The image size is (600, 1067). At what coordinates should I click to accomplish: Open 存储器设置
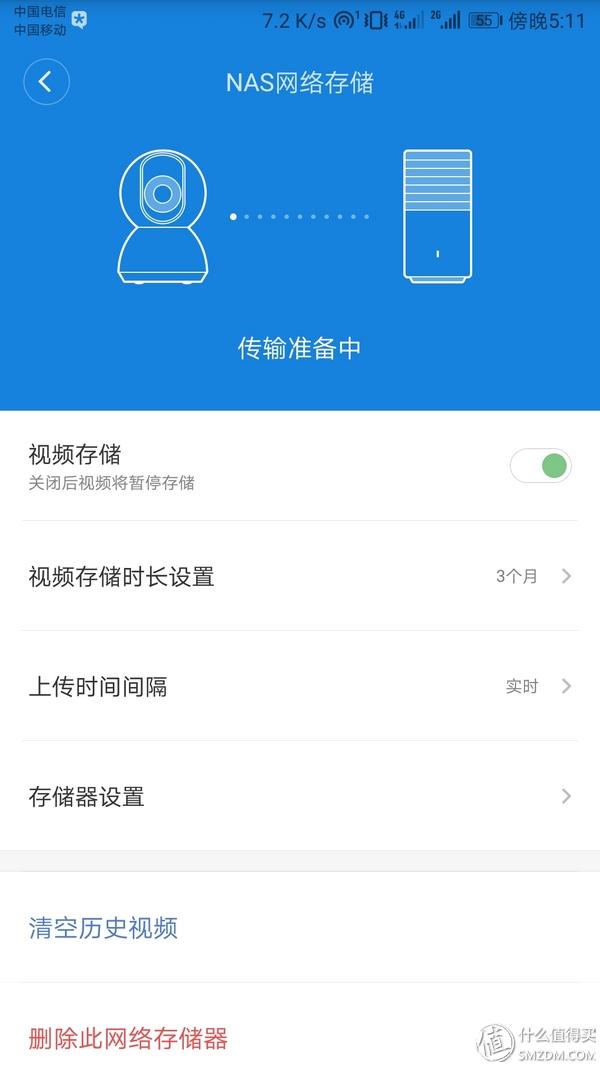click(300, 796)
